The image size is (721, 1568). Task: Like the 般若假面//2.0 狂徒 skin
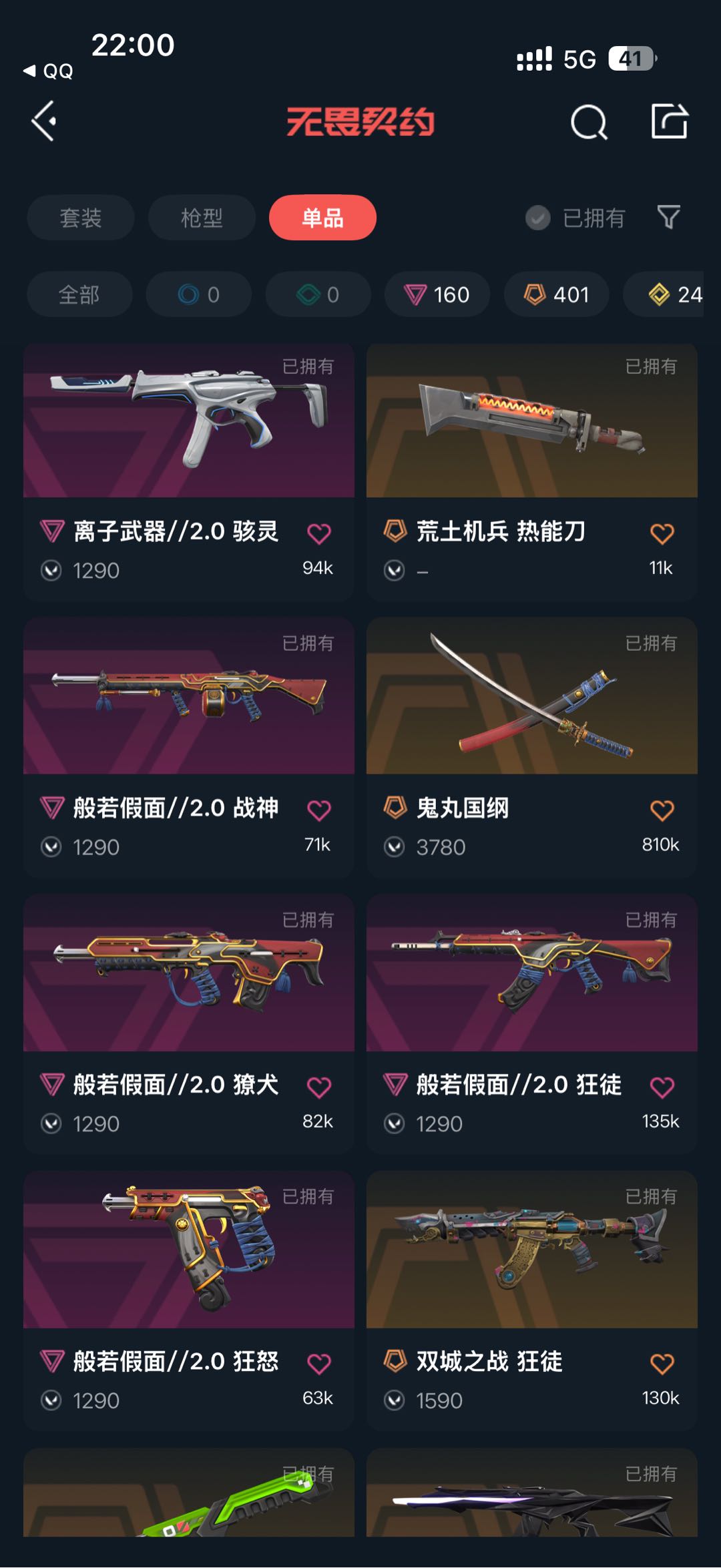point(662,1087)
